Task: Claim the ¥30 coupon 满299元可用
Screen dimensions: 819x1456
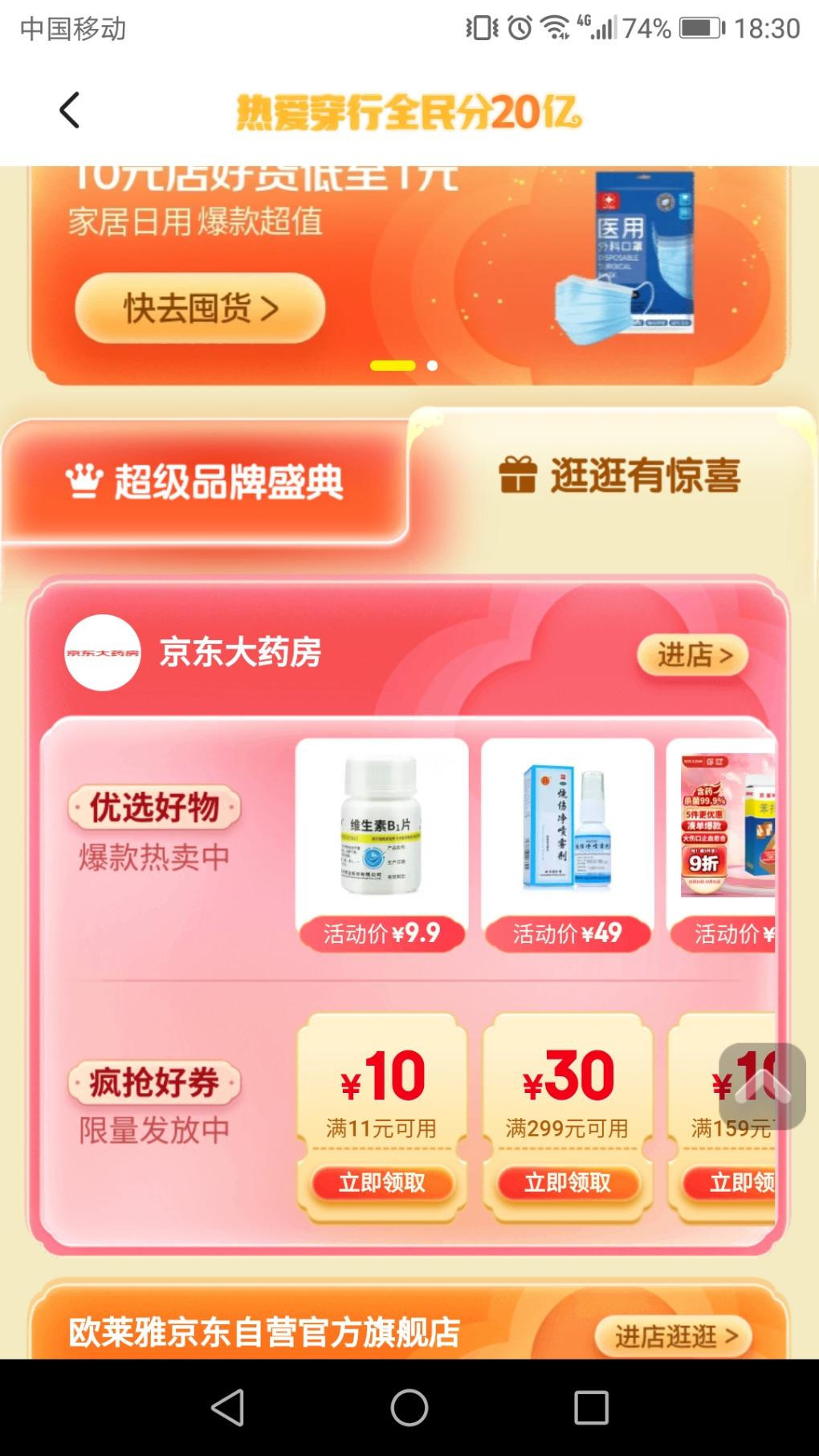Action: click(x=567, y=1182)
